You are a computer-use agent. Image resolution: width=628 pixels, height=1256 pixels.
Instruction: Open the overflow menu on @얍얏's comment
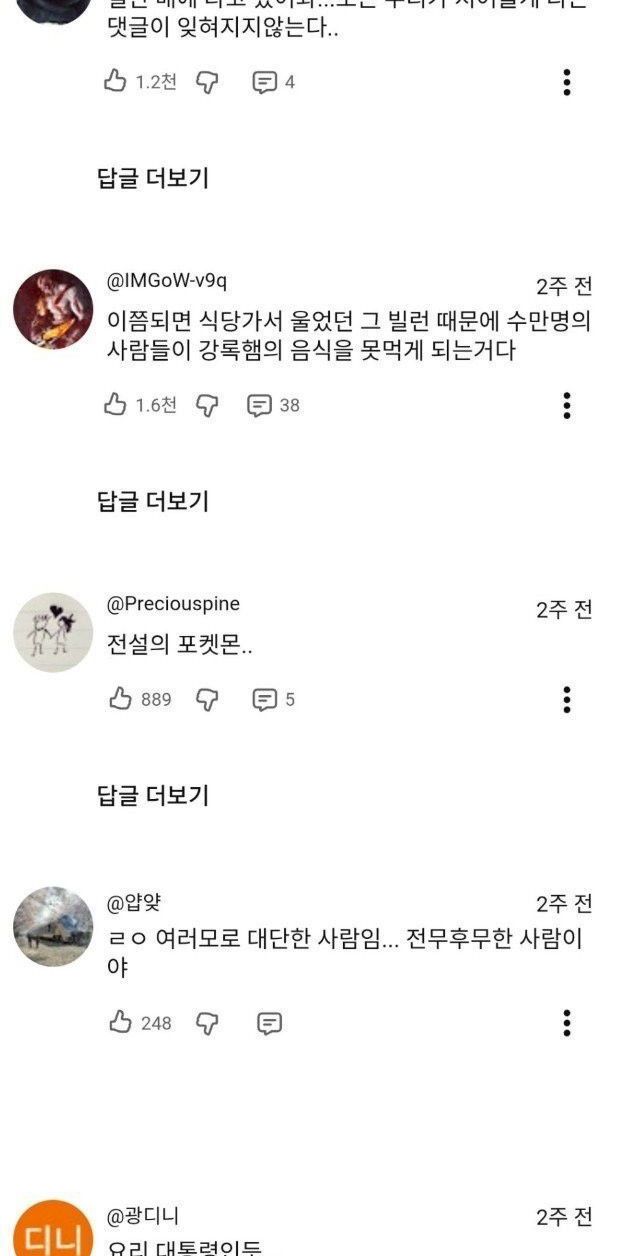tap(567, 1022)
